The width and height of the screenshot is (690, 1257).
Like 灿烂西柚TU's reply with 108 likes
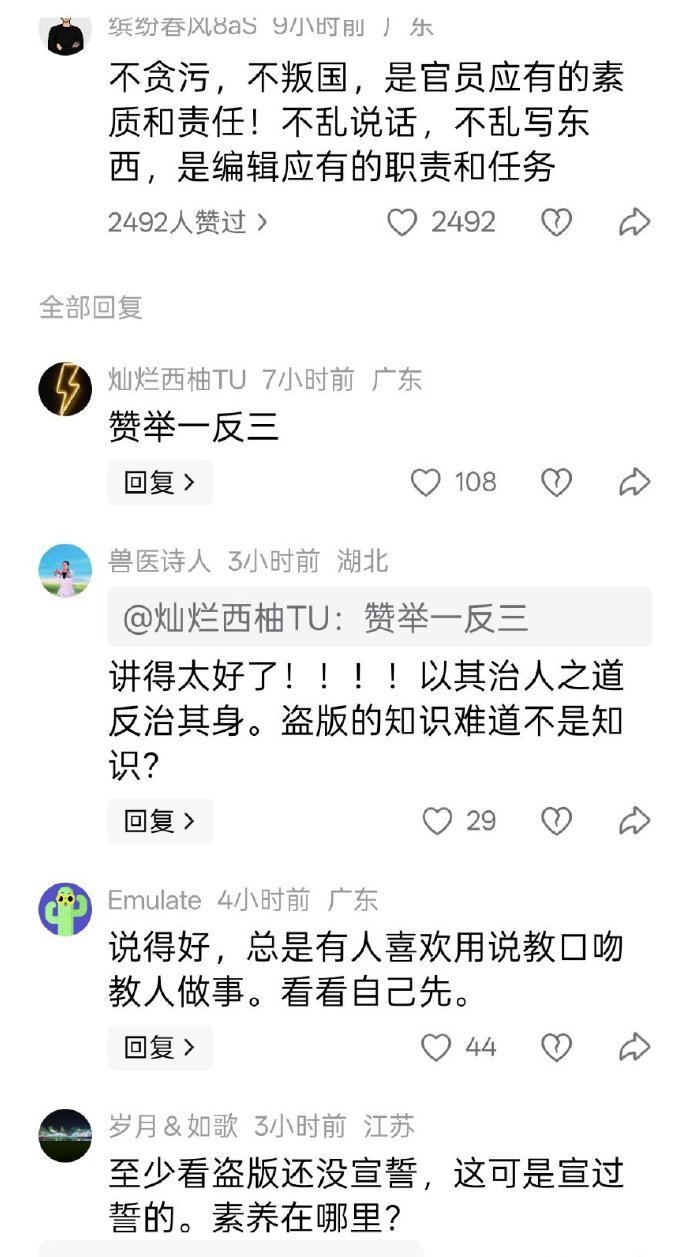(426, 483)
